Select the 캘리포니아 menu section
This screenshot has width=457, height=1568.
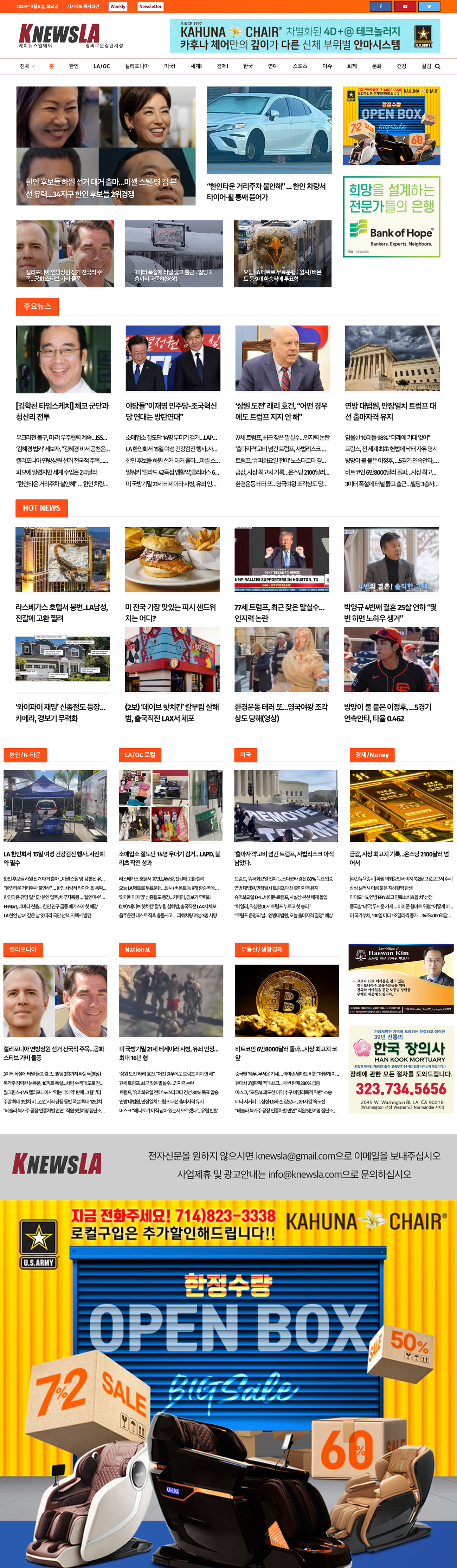coord(136,66)
